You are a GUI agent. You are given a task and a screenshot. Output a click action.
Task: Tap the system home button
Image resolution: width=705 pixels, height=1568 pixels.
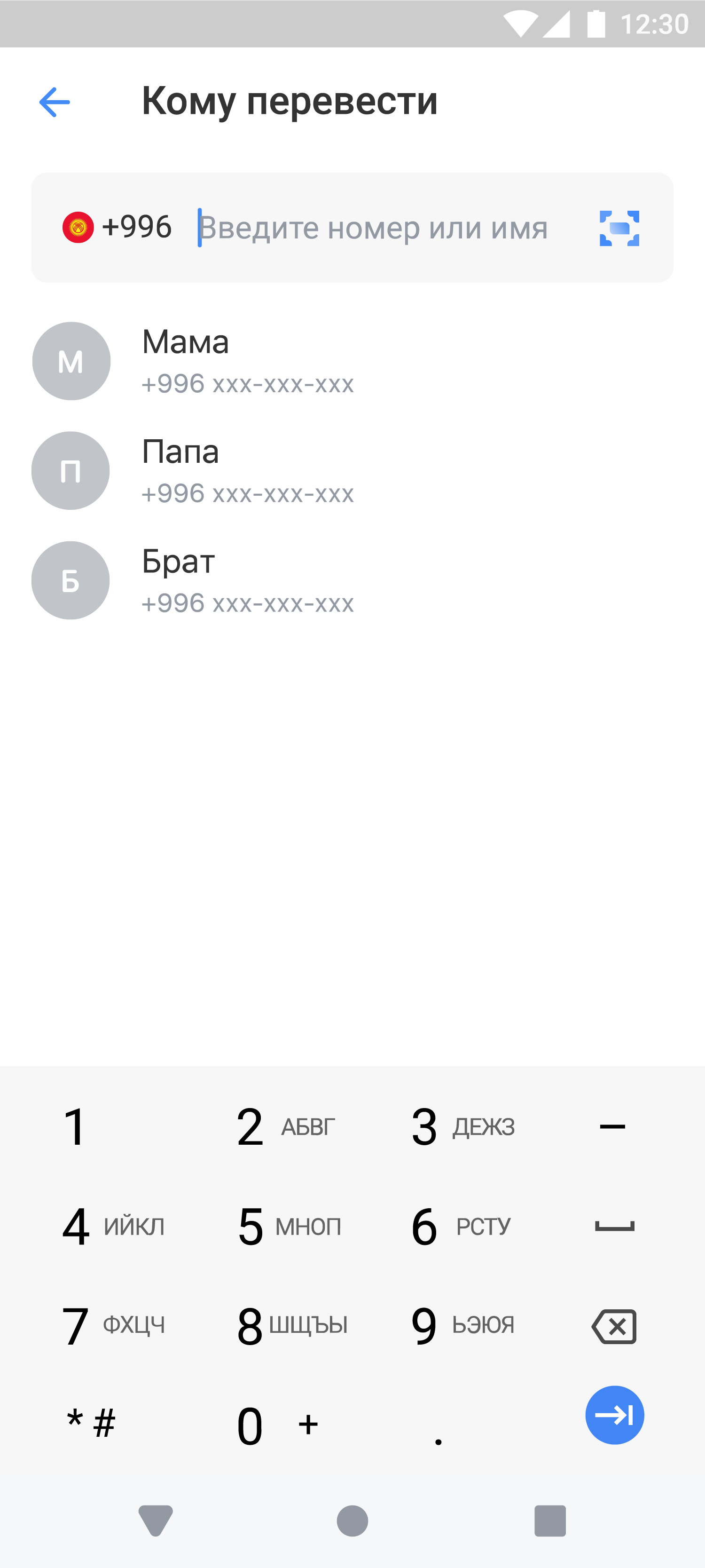(352, 1521)
